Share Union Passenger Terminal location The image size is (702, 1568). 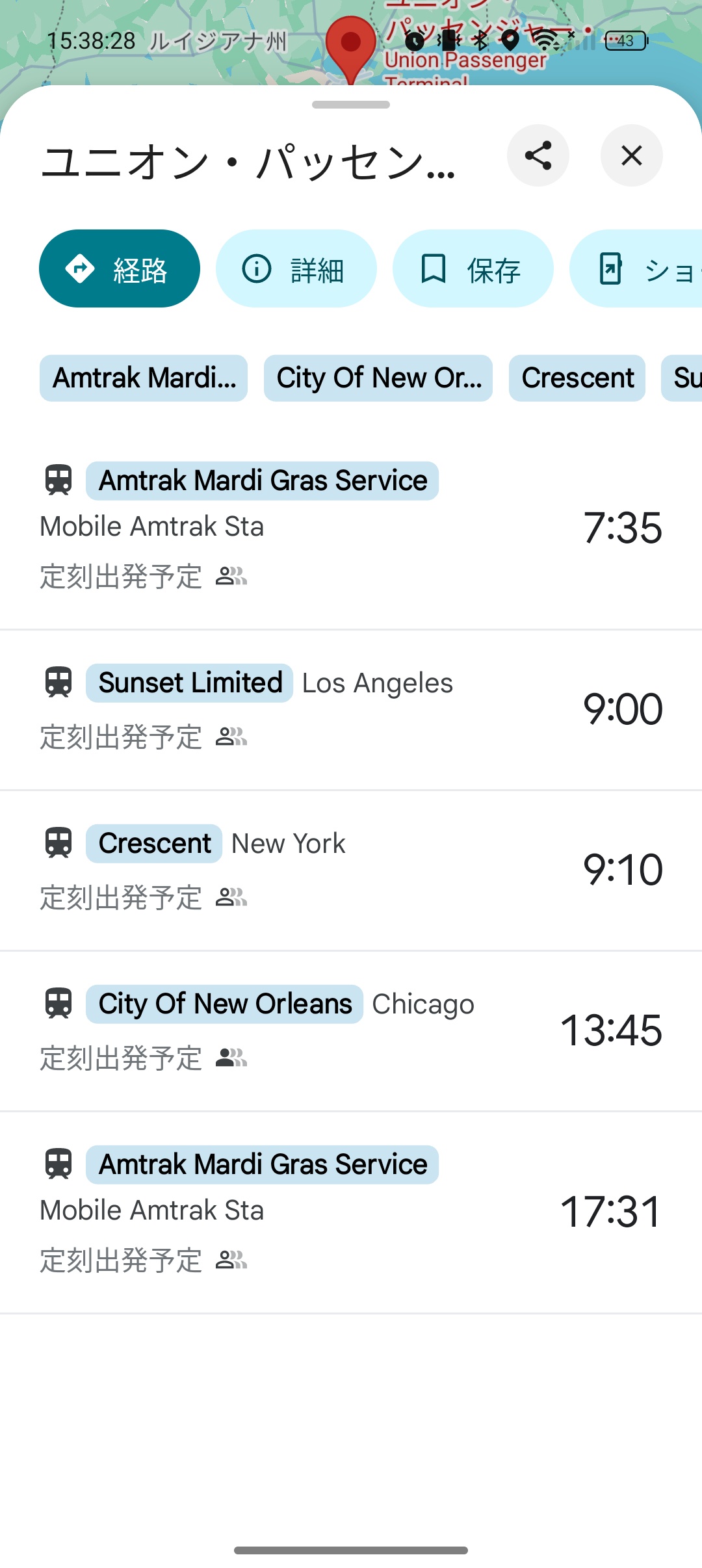point(538,155)
